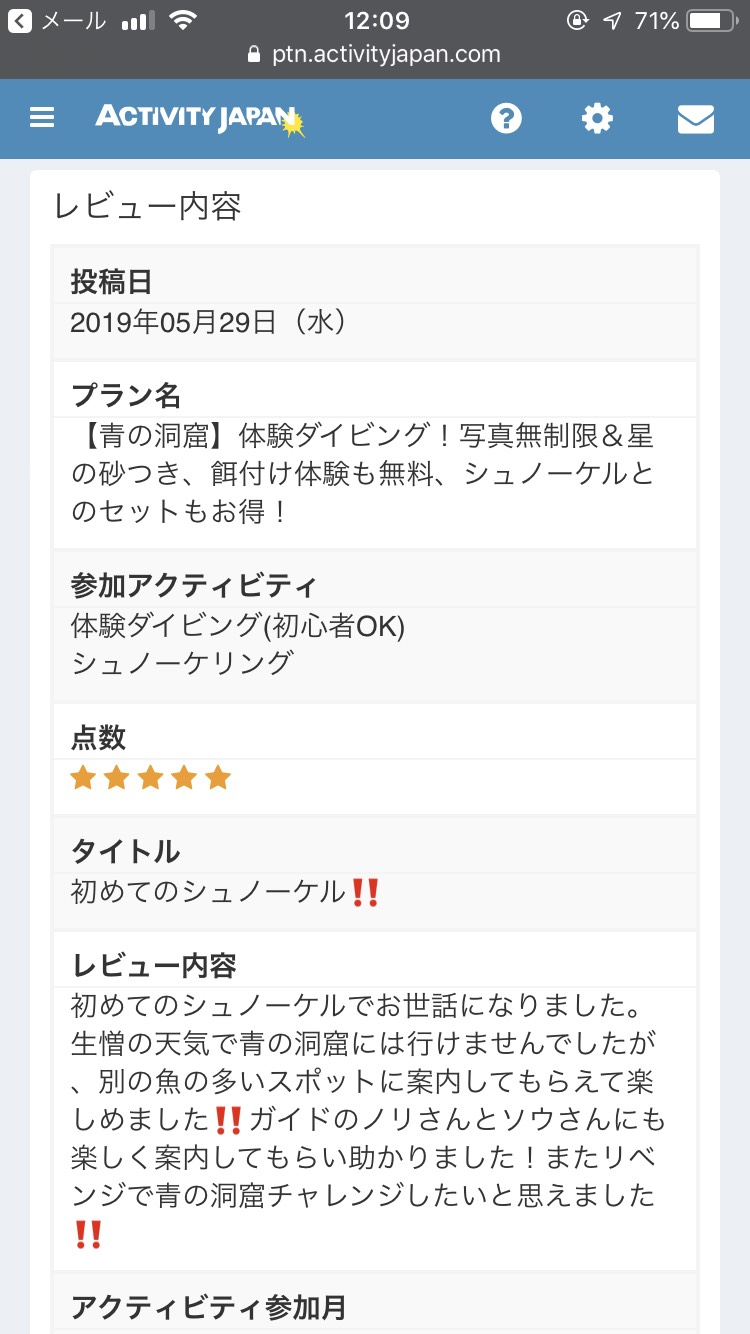Tap the Activity Japan logo
Image resolution: width=750 pixels, height=1334 pixels.
[199, 118]
